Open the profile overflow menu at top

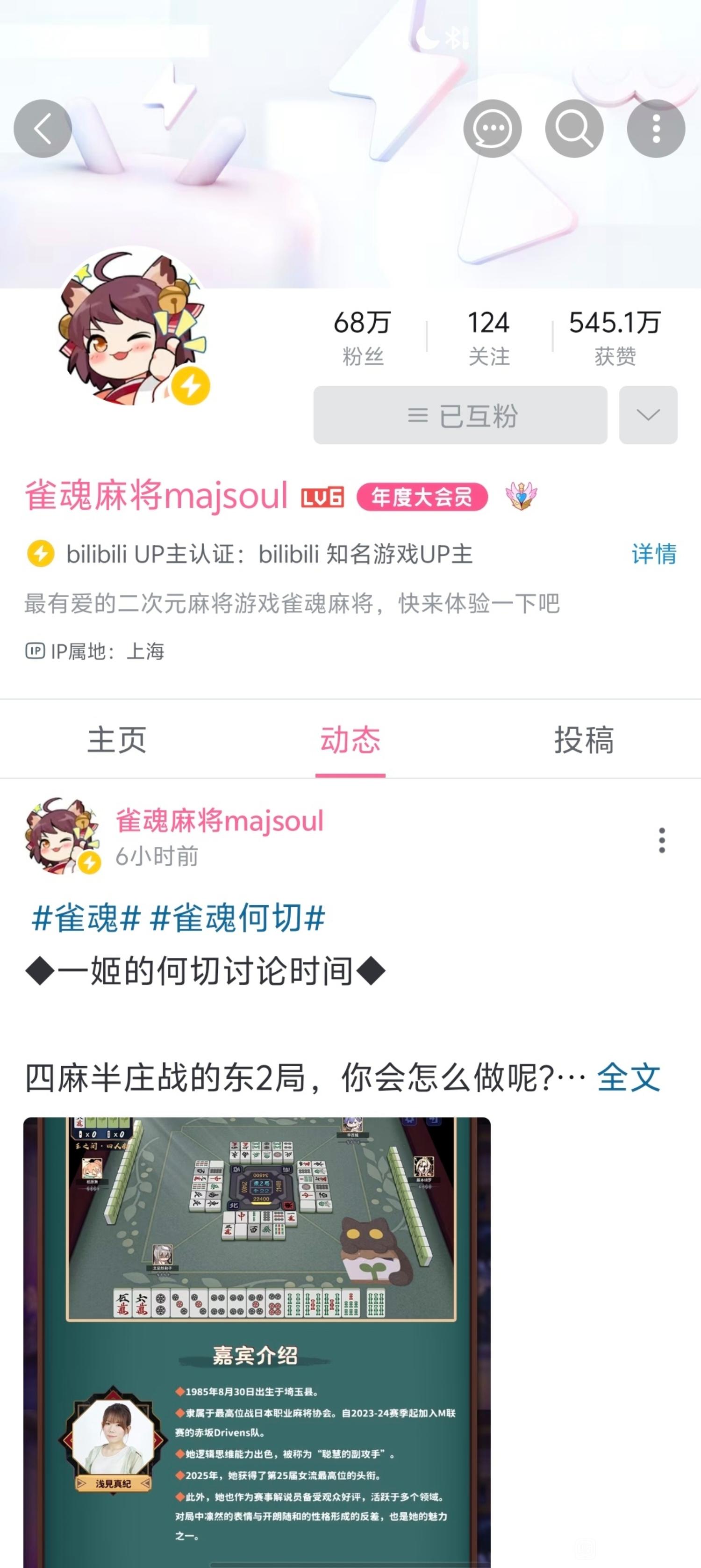point(656,129)
